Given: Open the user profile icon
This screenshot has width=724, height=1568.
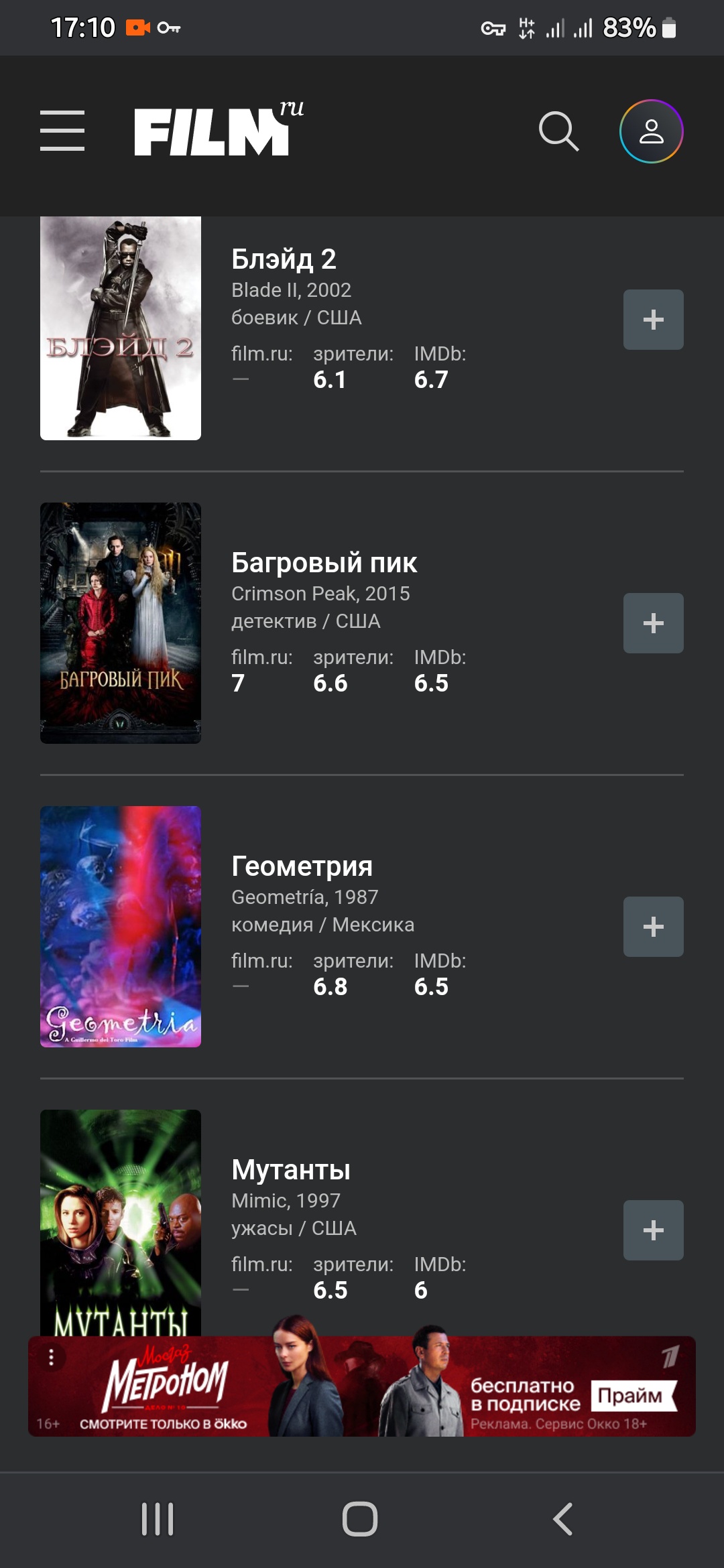Looking at the screenshot, I should [651, 131].
